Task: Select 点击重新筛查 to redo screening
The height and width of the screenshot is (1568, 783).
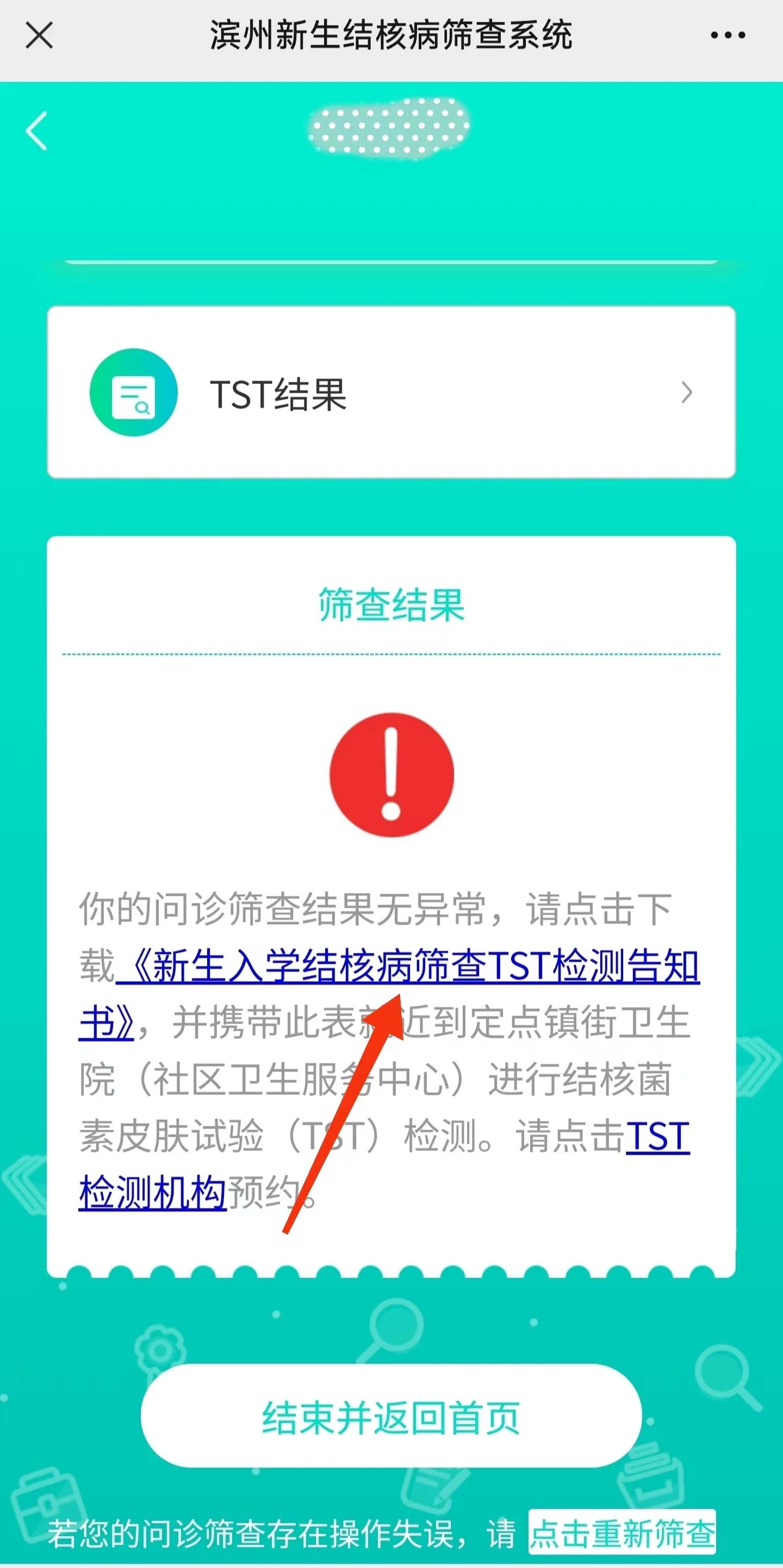Action: point(622,1533)
